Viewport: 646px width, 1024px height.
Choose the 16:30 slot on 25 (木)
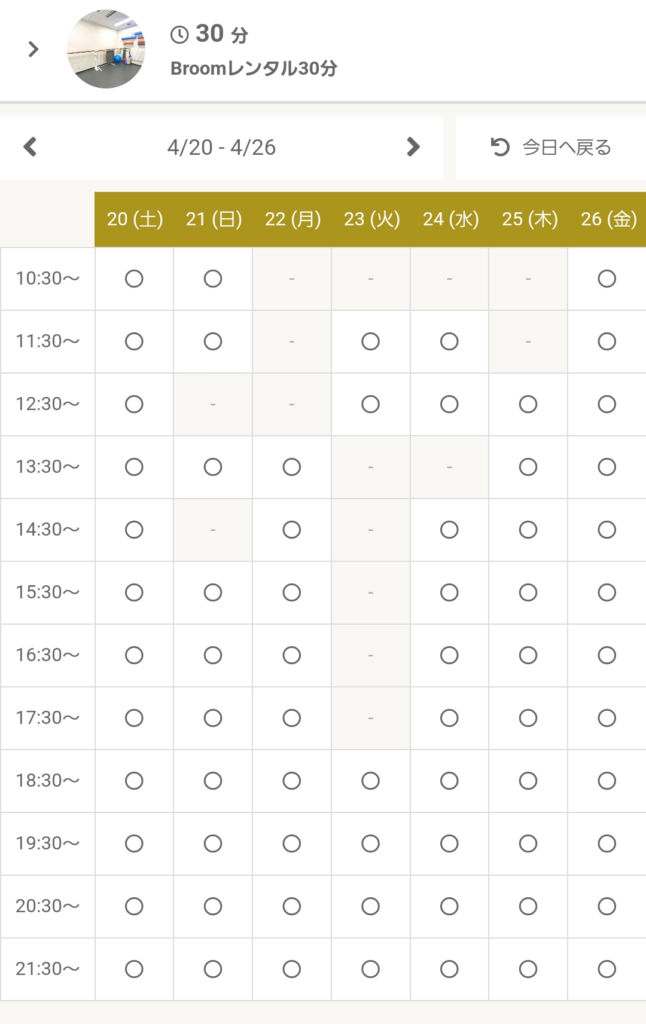(x=528, y=655)
